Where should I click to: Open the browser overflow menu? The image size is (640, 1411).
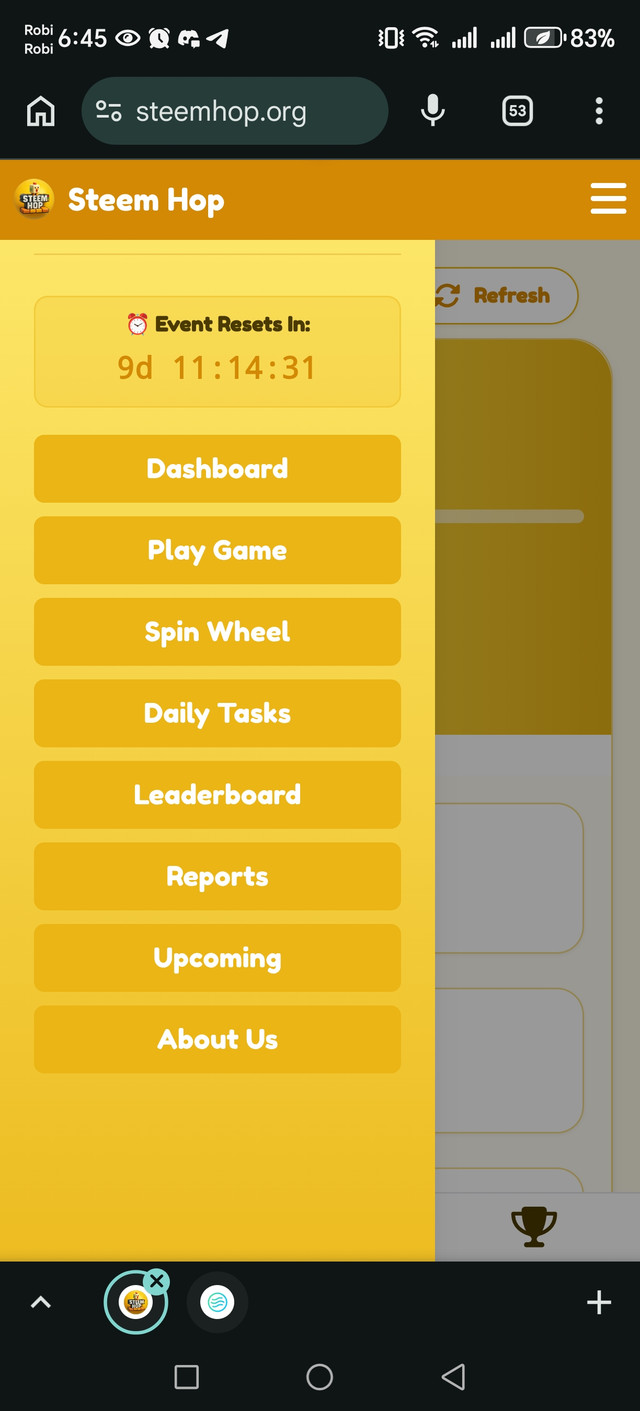coord(598,111)
